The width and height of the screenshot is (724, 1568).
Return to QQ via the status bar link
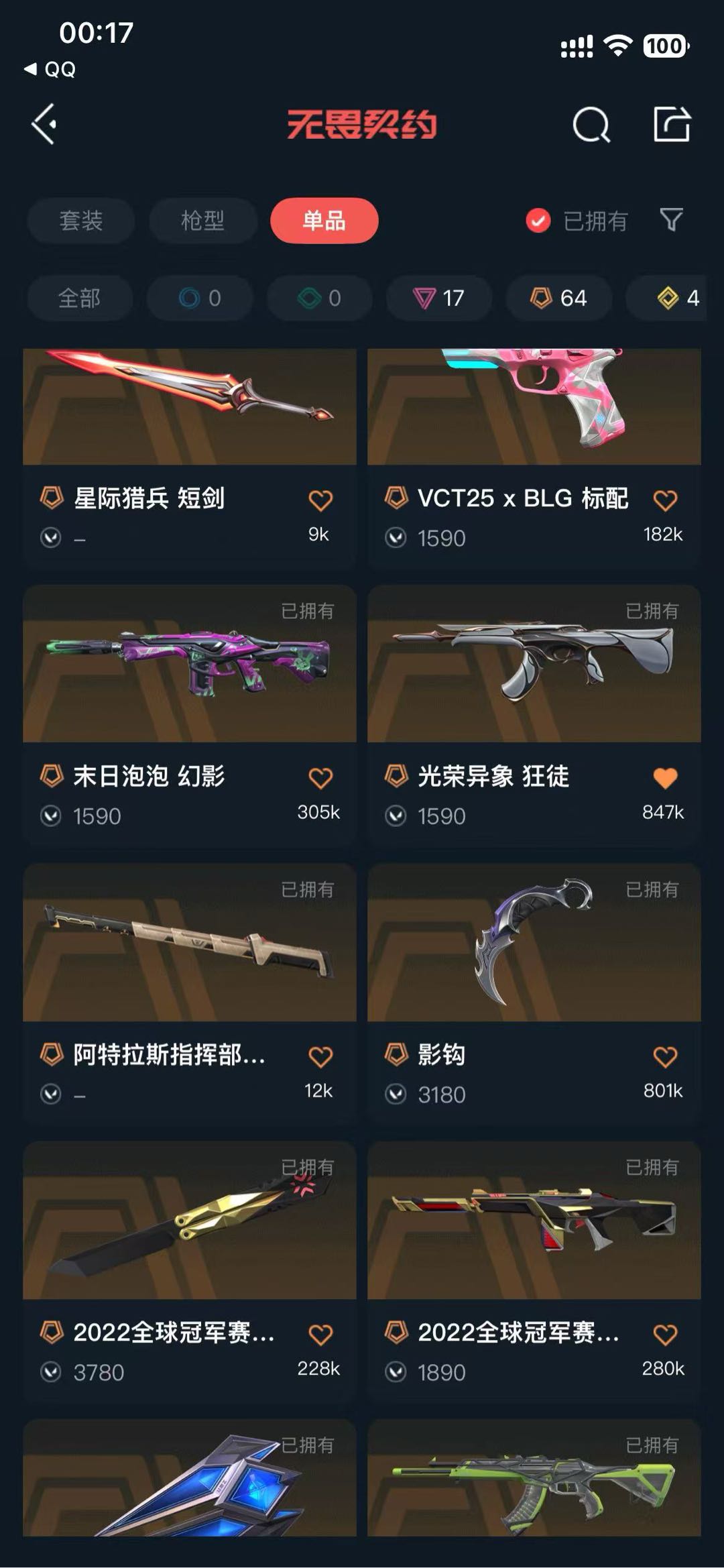pos(50,69)
